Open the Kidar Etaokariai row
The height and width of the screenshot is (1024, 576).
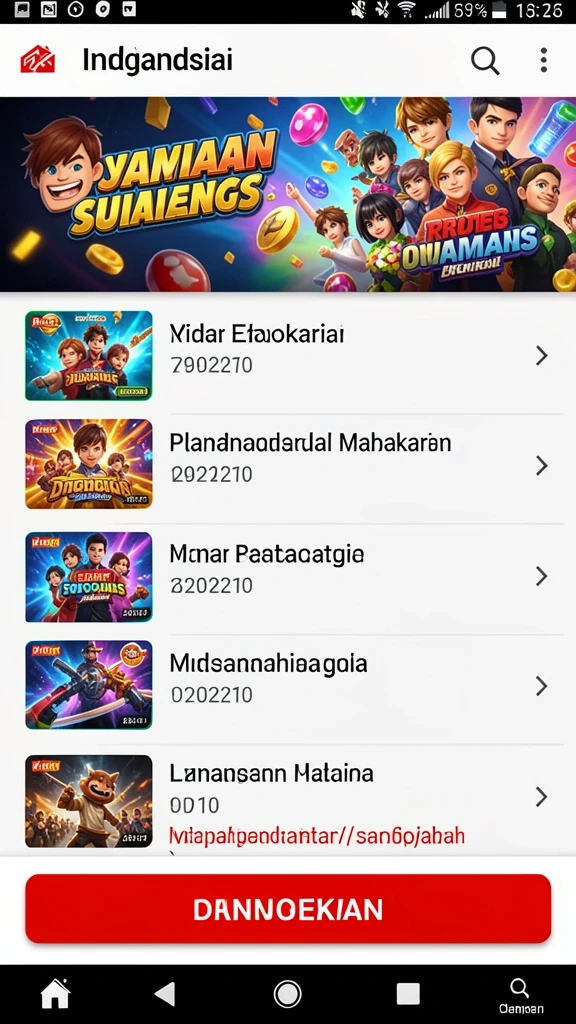coord(288,356)
